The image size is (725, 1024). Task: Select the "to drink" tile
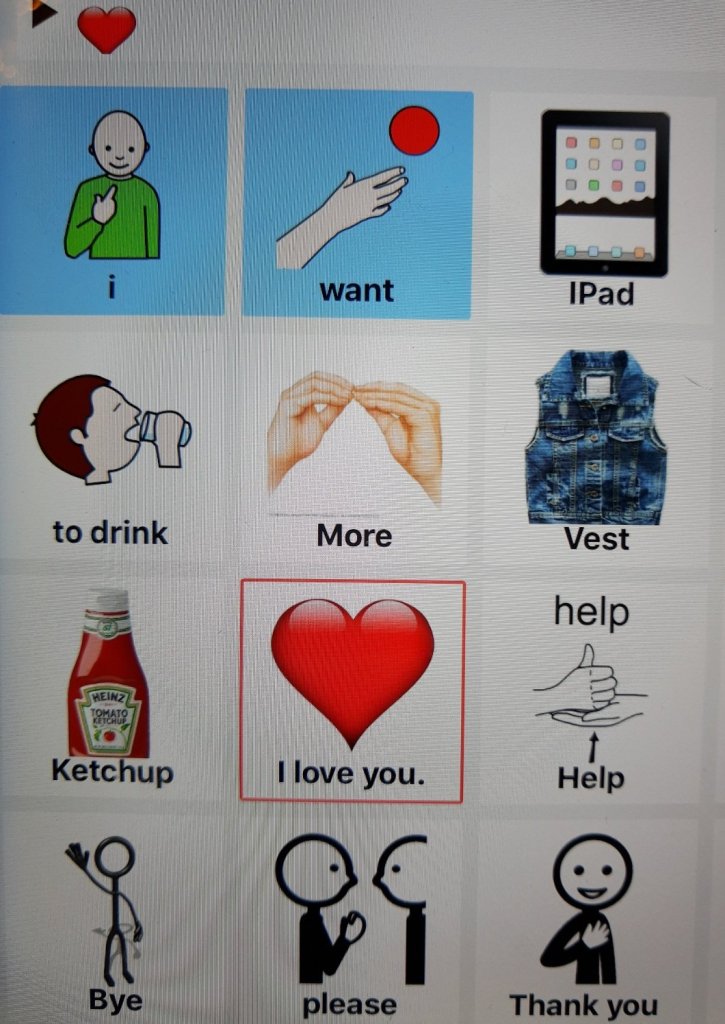tap(111, 448)
